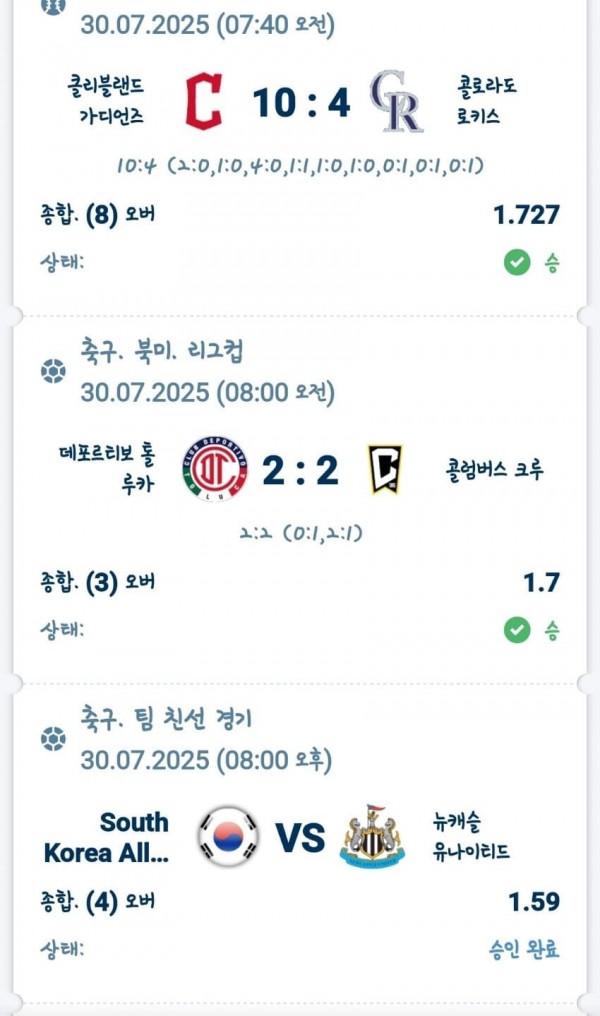Open the 클리블랜드 가디언스 vs 콜로라도 로키스 match
The width and height of the screenshot is (600, 1016).
pos(300,102)
